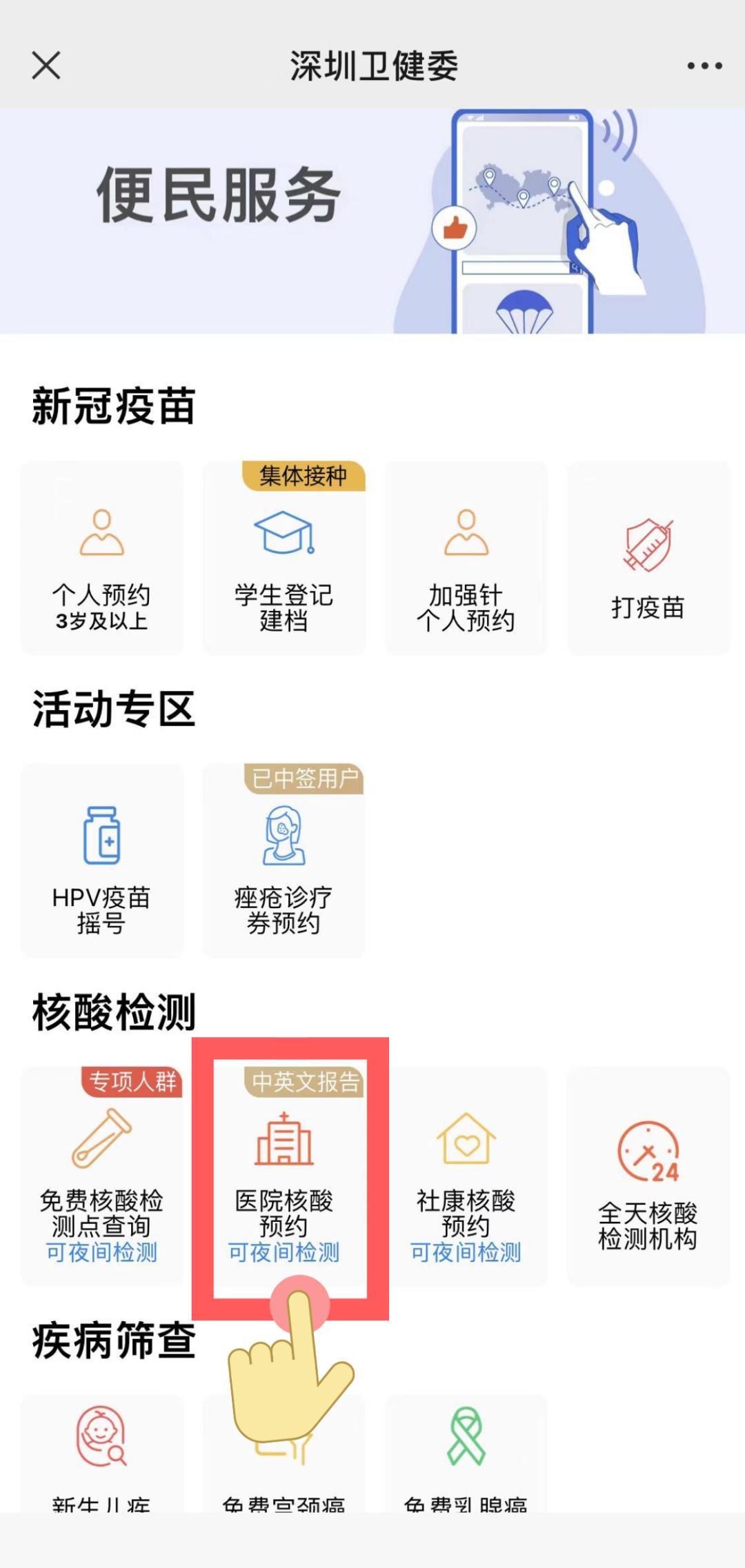
Task: Tap the 打疫苗 tile
Action: point(648,559)
